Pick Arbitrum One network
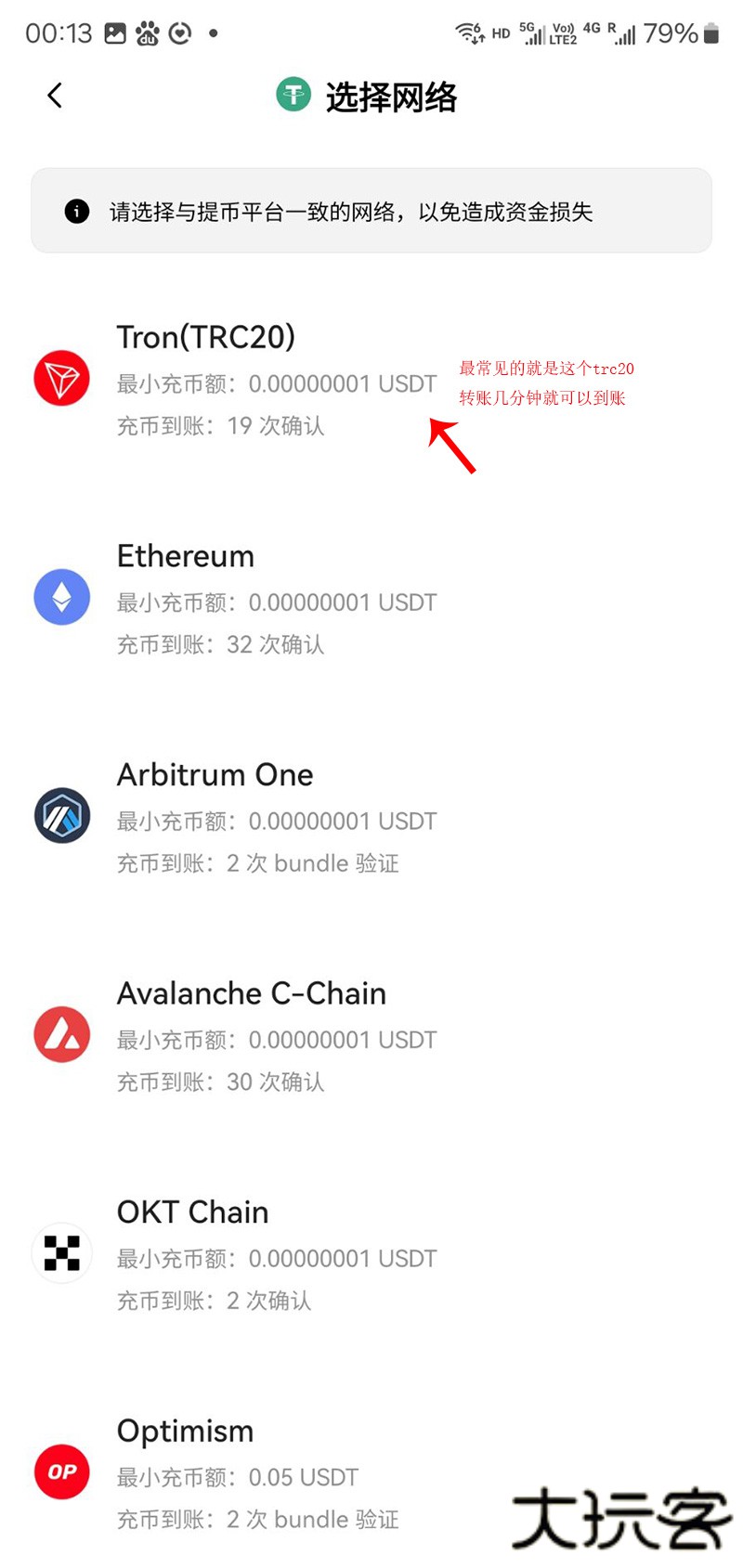743x1568 pixels. pyautogui.click(x=215, y=775)
